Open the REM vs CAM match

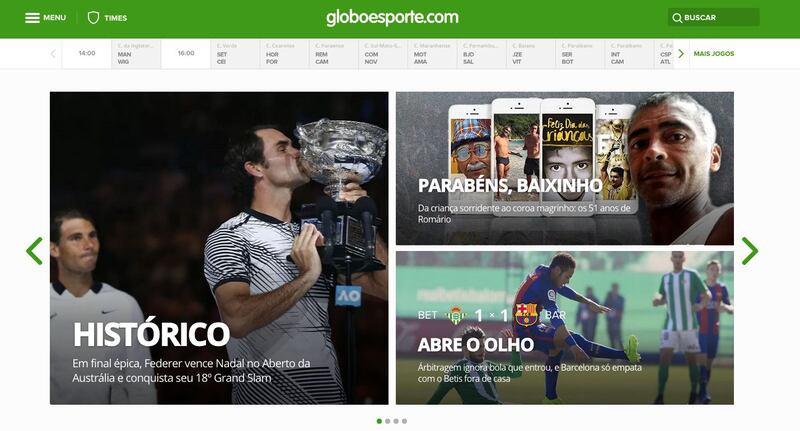[x=332, y=54]
